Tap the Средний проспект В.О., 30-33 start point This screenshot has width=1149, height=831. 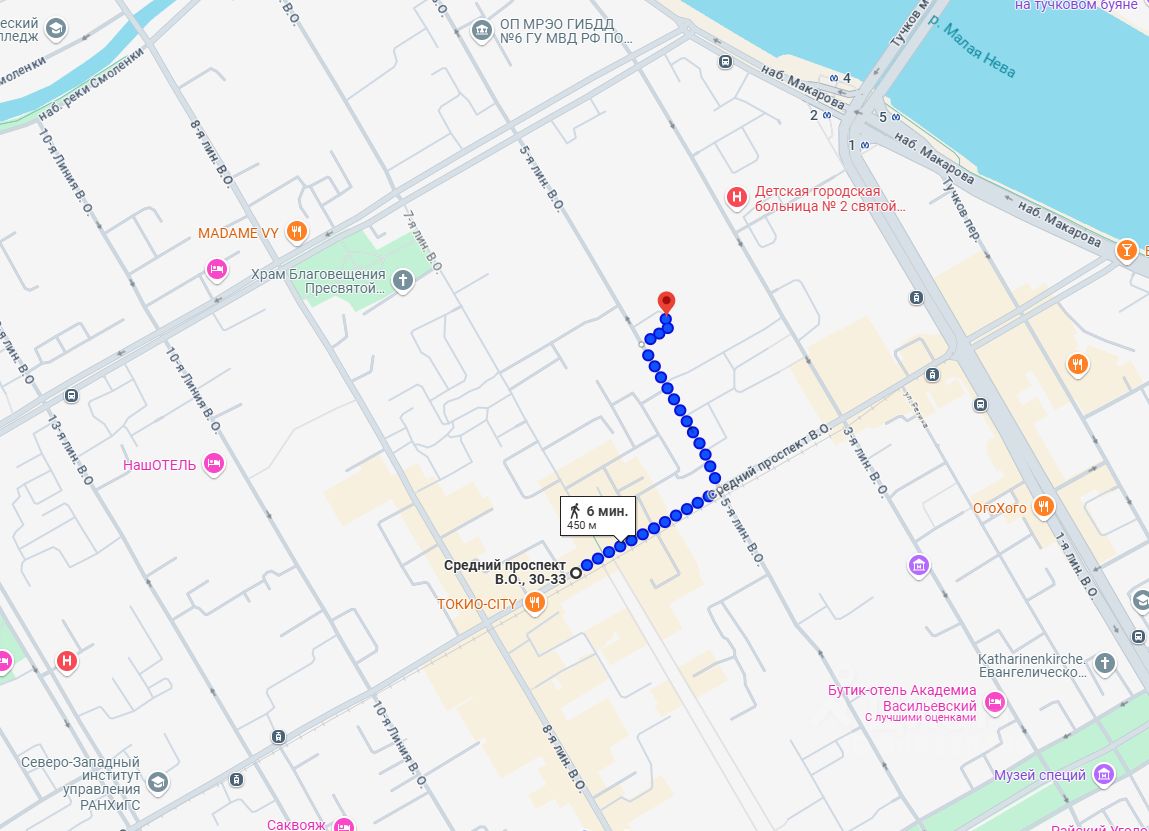point(575,573)
